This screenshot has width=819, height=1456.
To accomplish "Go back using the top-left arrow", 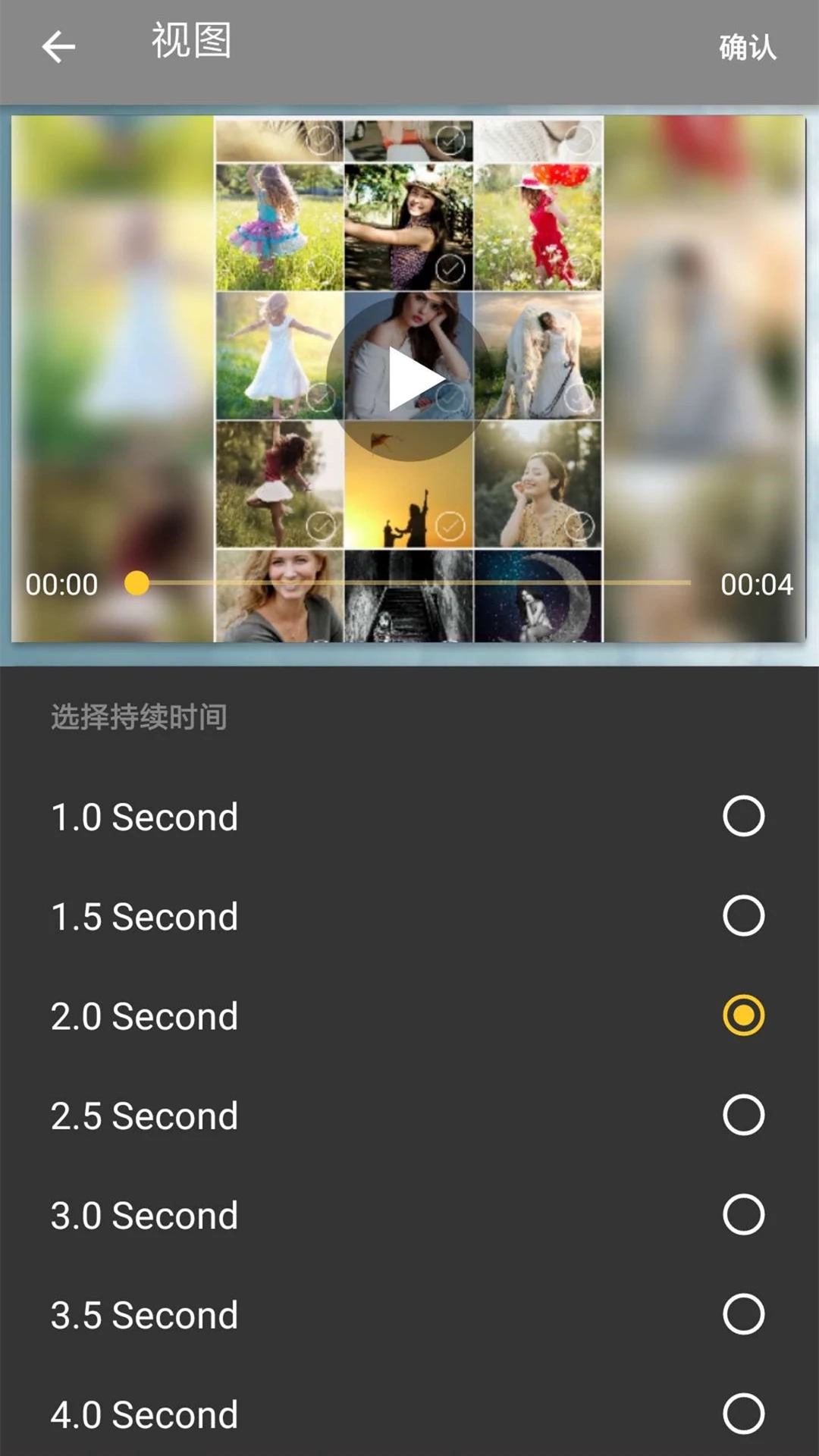I will coord(58,47).
